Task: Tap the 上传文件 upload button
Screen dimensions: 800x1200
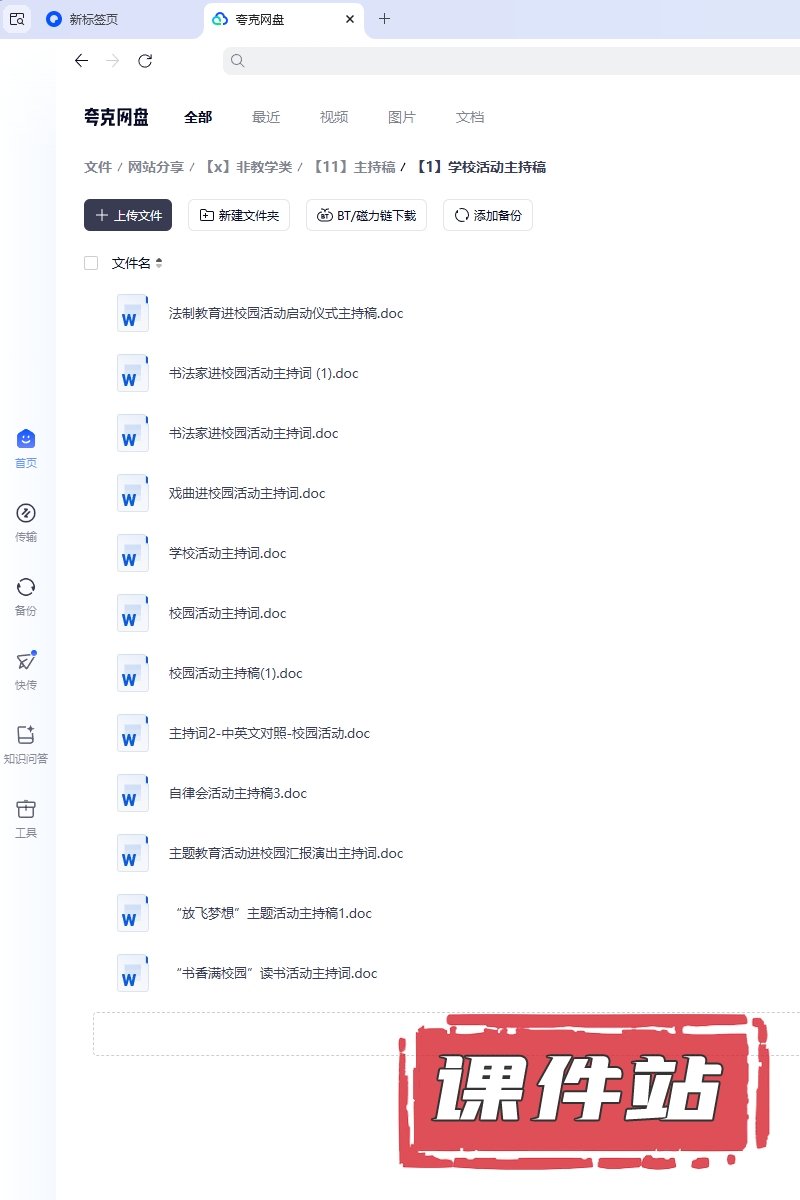Action: pos(128,215)
